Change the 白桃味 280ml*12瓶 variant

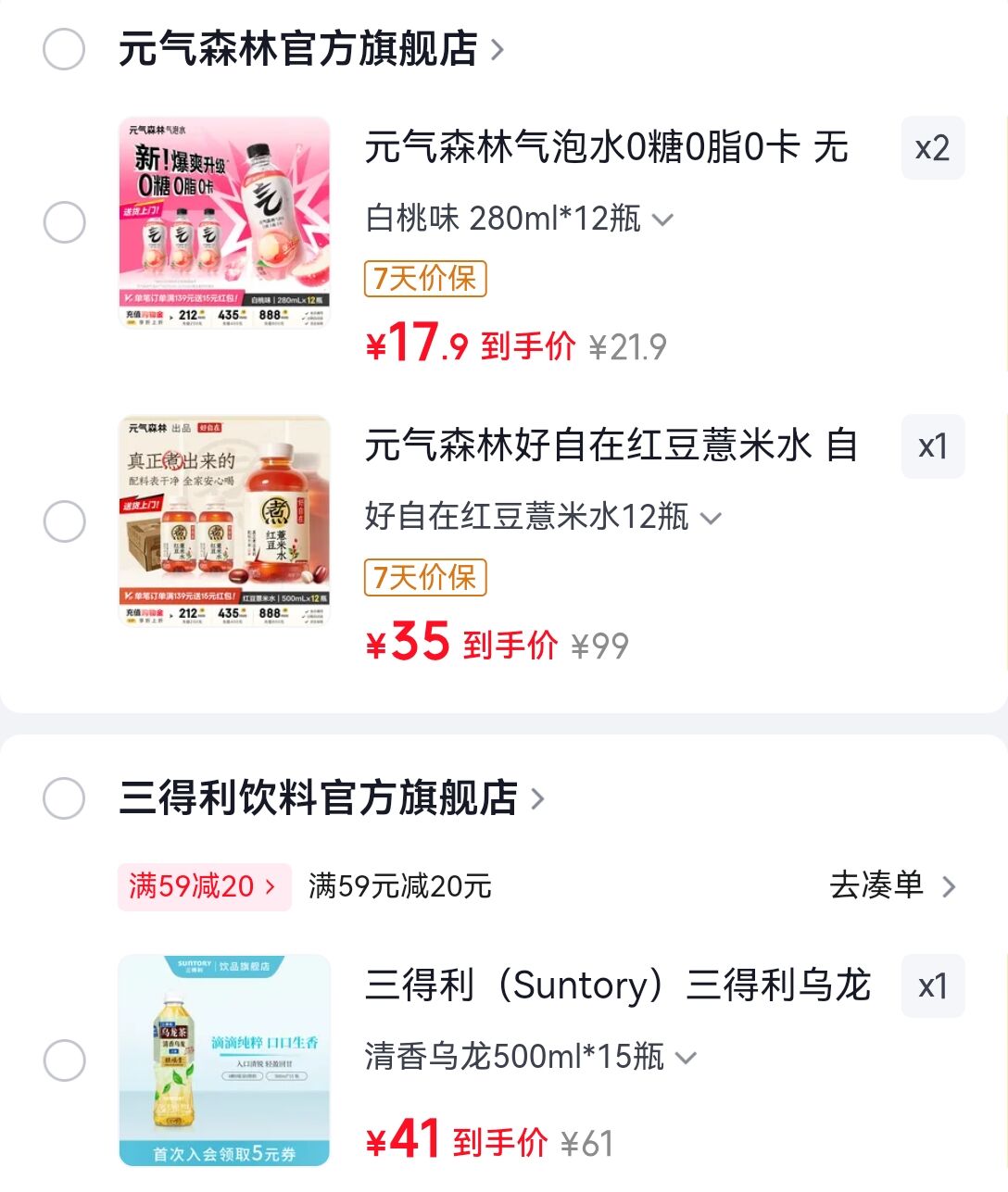(519, 219)
